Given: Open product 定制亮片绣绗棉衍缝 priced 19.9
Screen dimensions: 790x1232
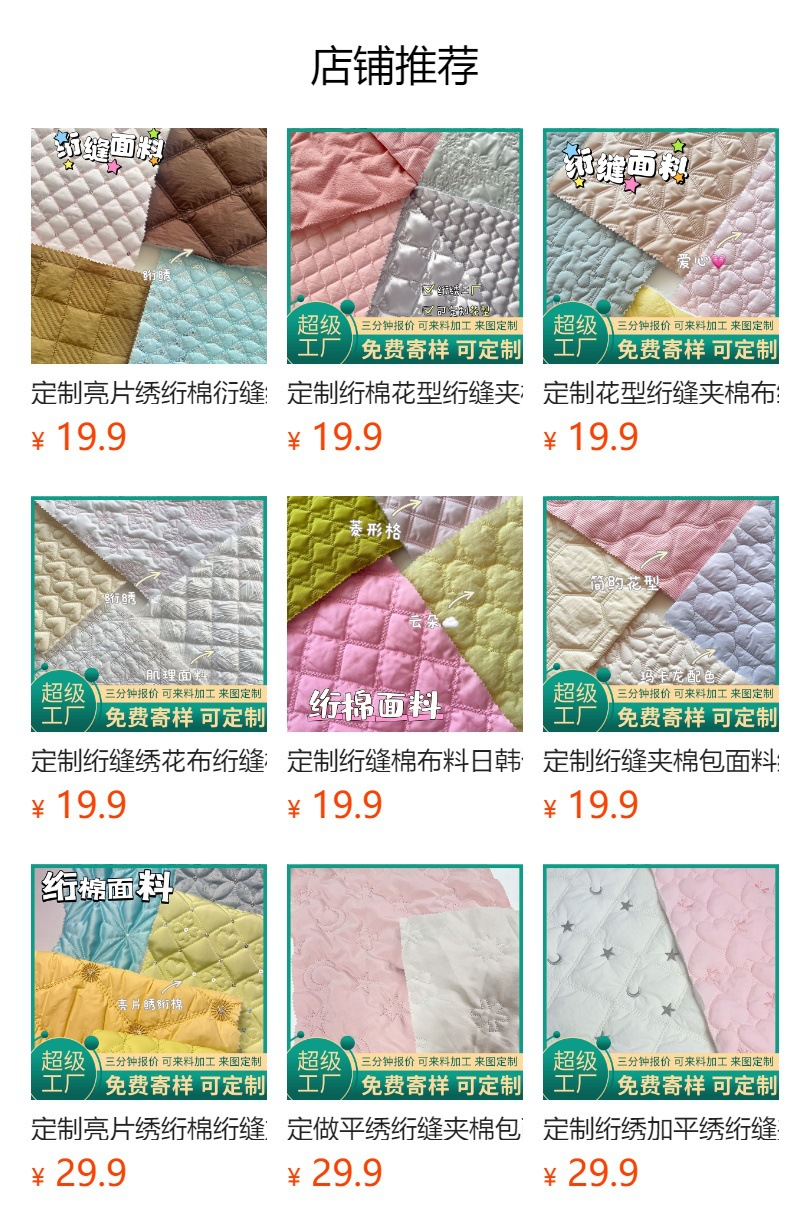Looking at the screenshot, I should pyautogui.click(x=149, y=246).
